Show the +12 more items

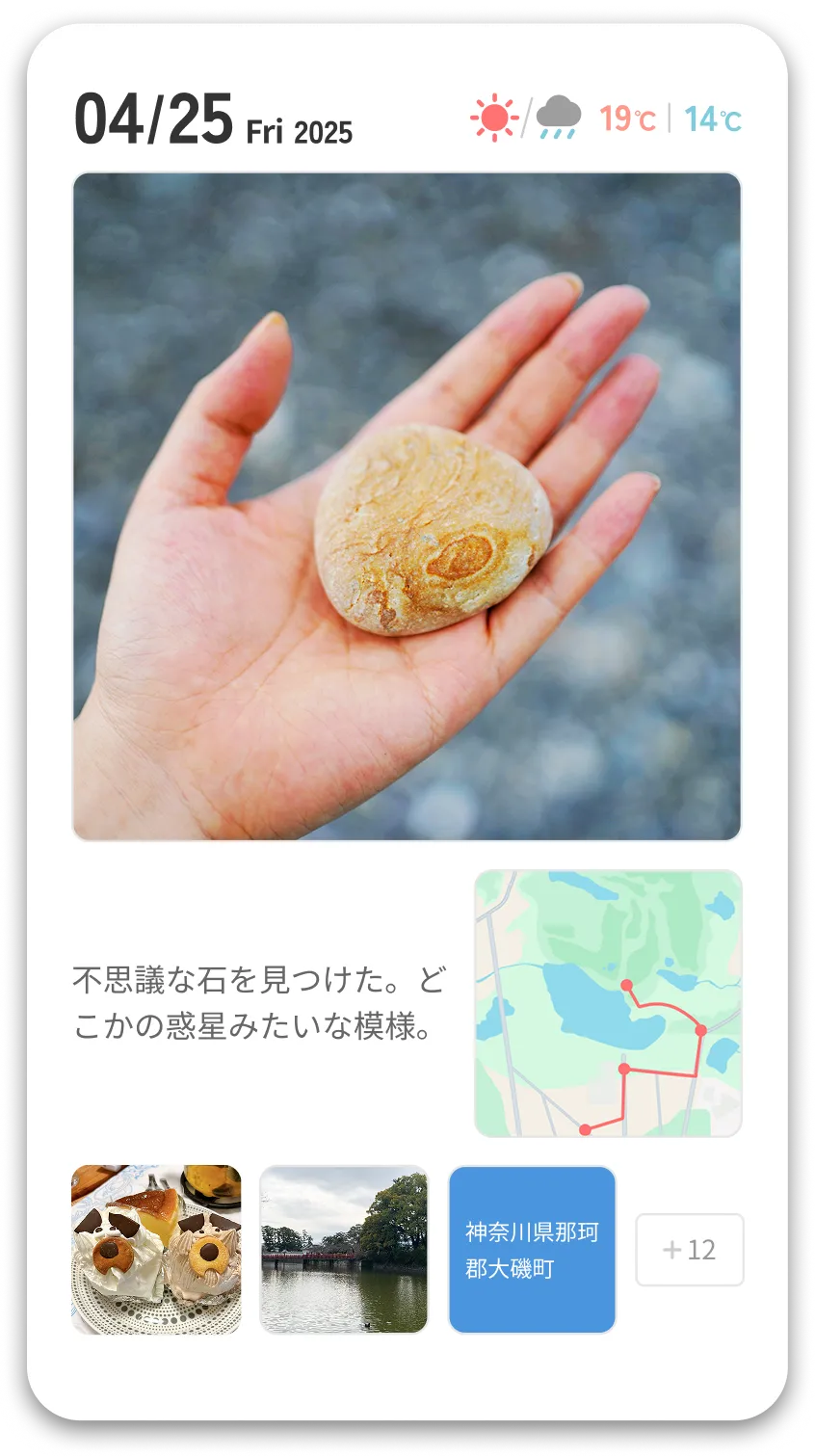tap(689, 1249)
